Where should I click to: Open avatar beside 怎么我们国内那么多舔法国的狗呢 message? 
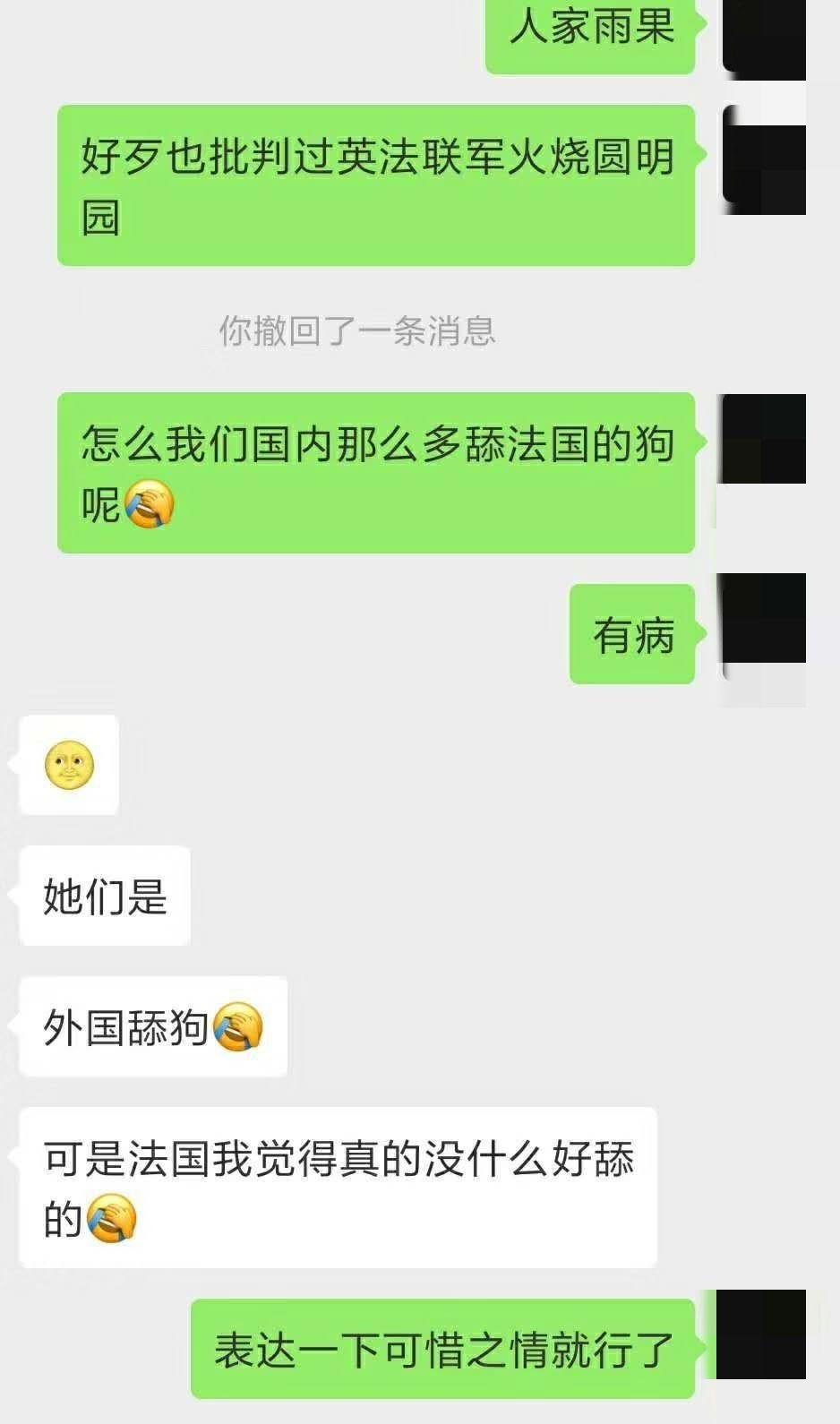point(764,439)
